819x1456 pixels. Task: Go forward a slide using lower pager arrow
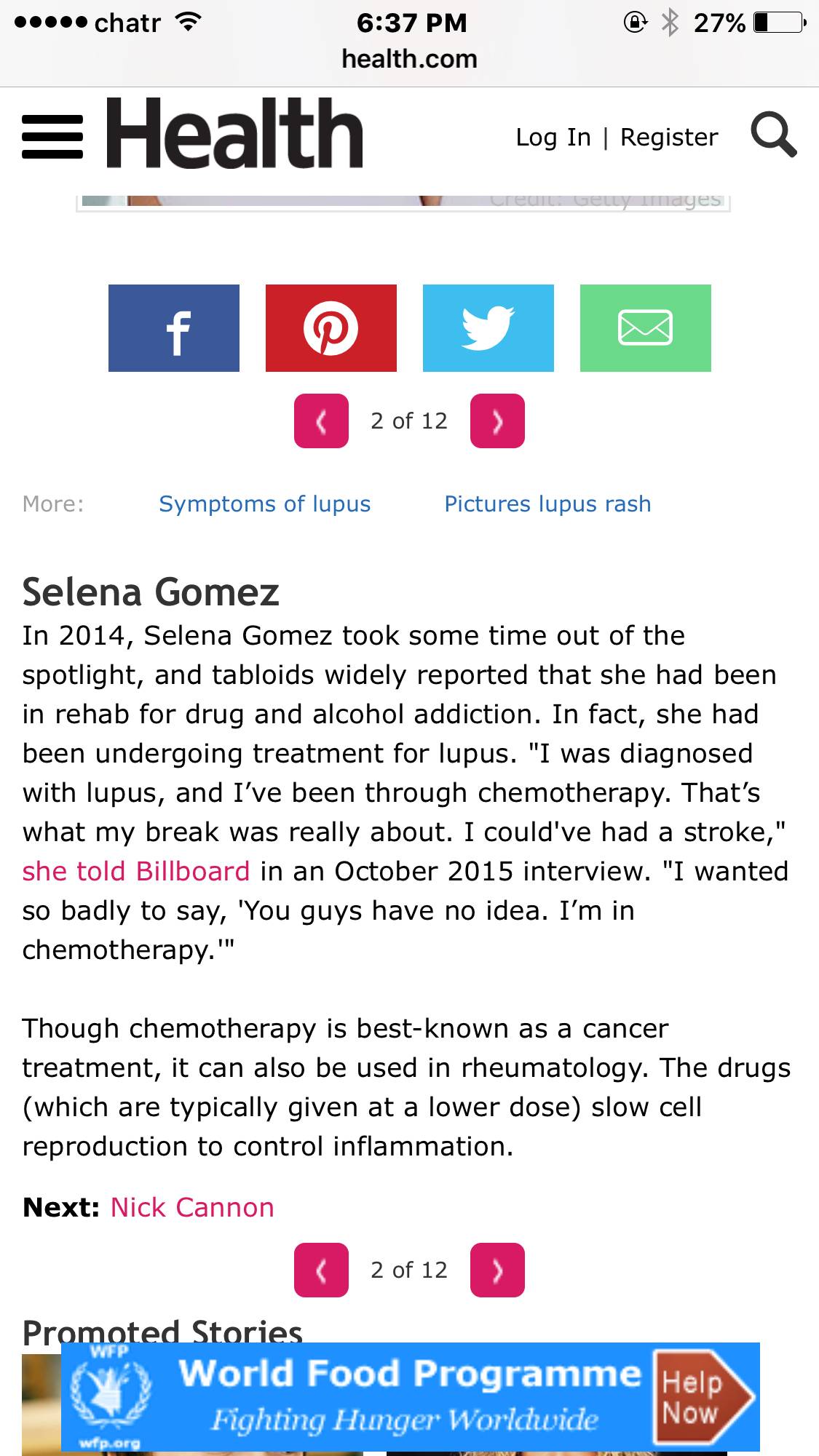coord(497,1270)
